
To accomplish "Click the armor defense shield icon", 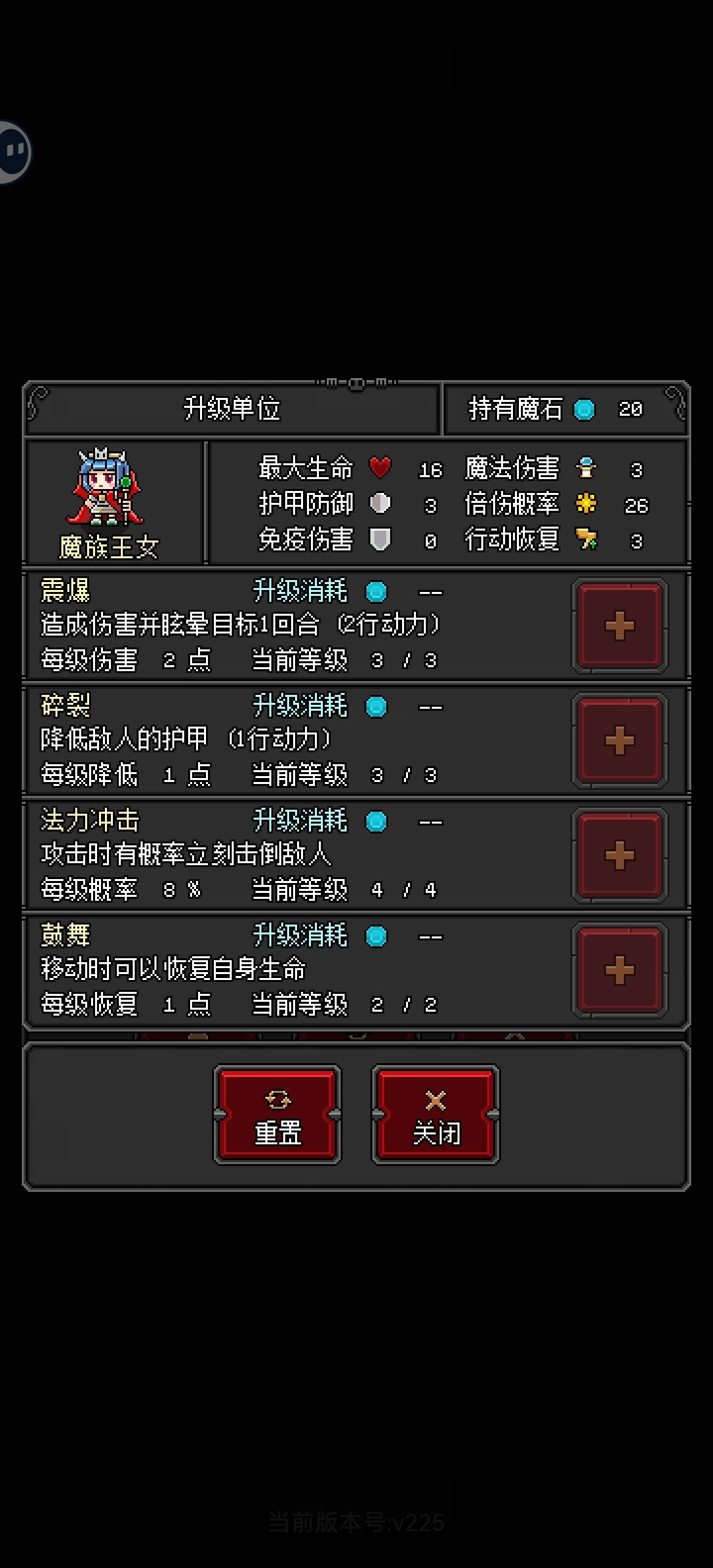I will point(382,504).
